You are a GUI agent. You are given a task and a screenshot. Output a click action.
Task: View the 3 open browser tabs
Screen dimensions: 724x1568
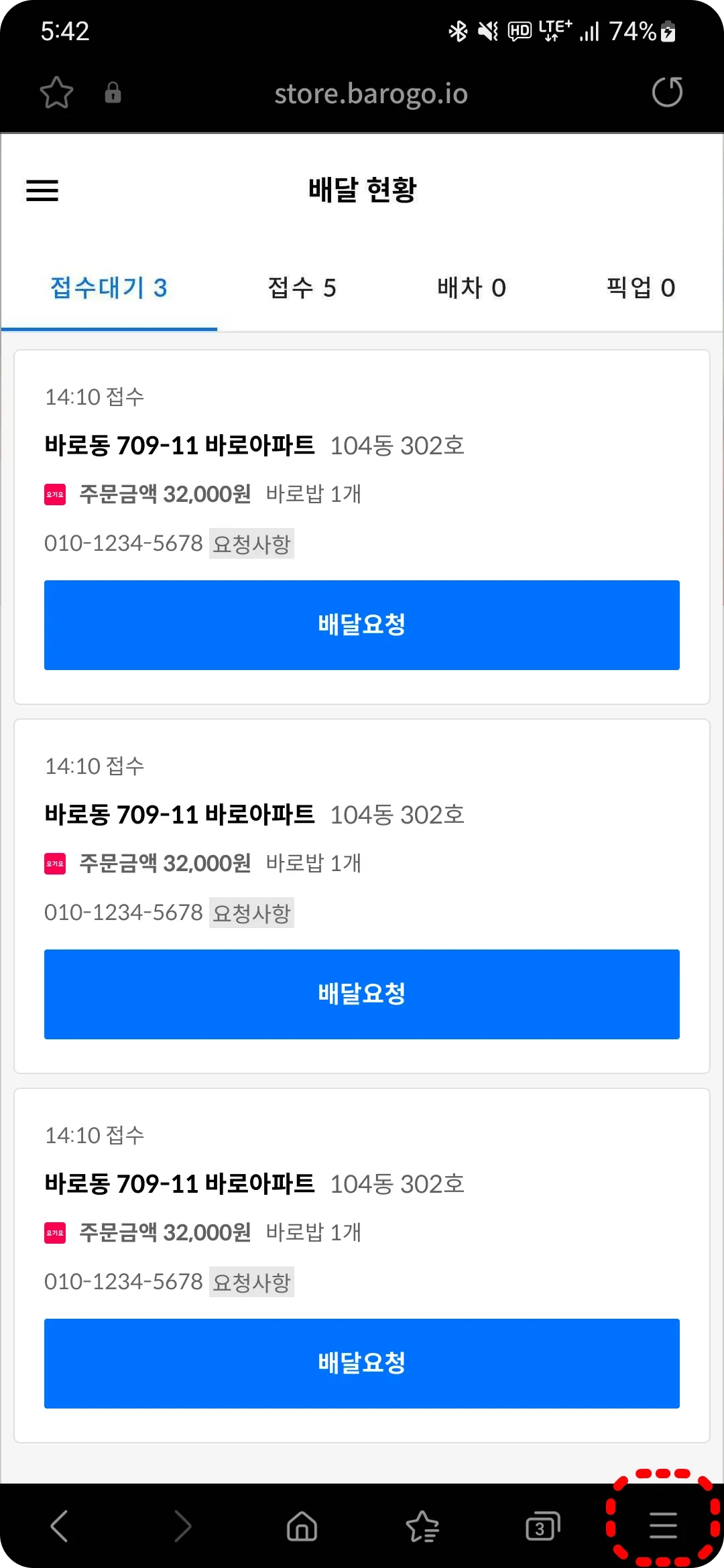point(542,1526)
